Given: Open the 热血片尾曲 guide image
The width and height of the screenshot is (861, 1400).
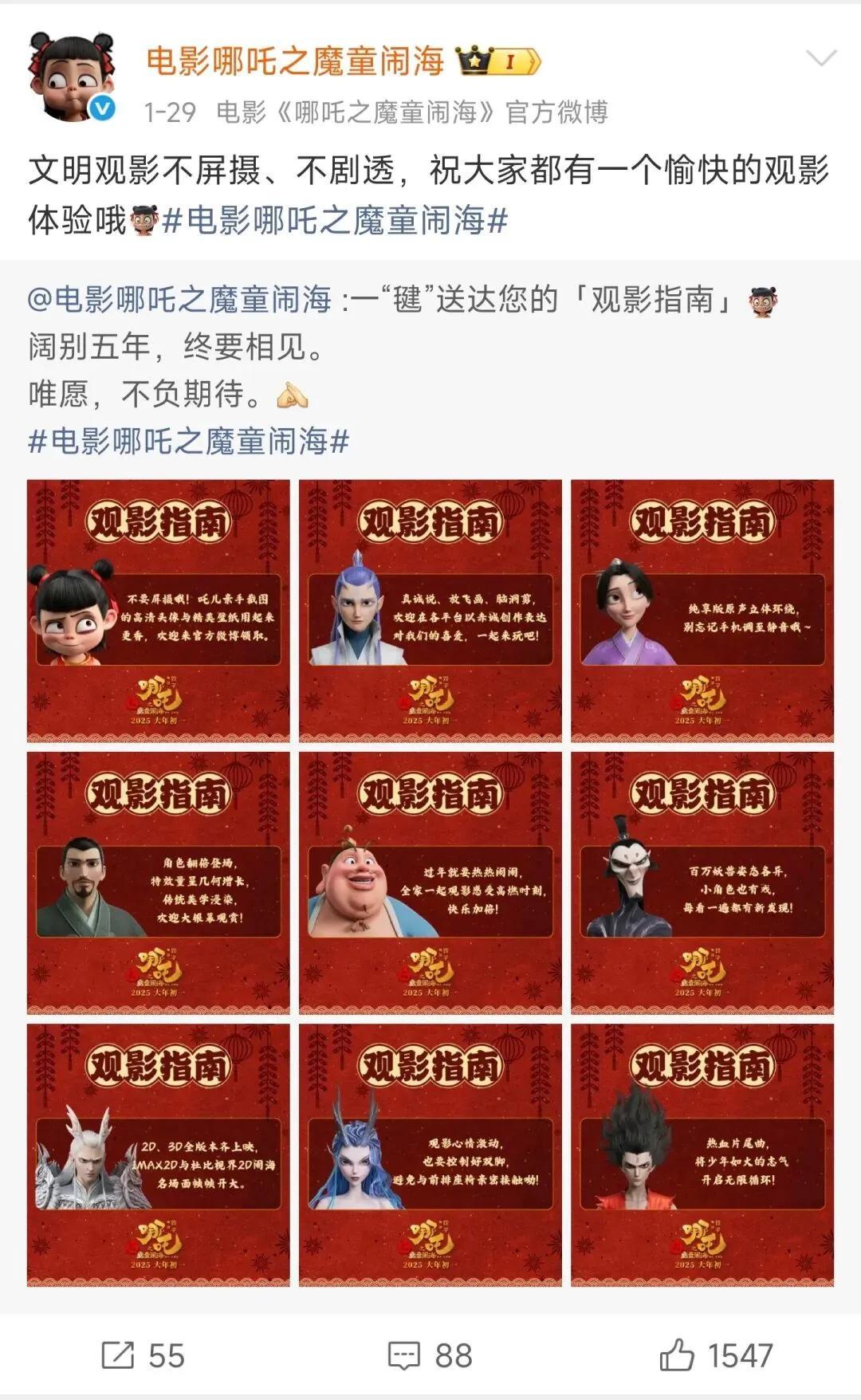Looking at the screenshot, I should pos(702,1154).
